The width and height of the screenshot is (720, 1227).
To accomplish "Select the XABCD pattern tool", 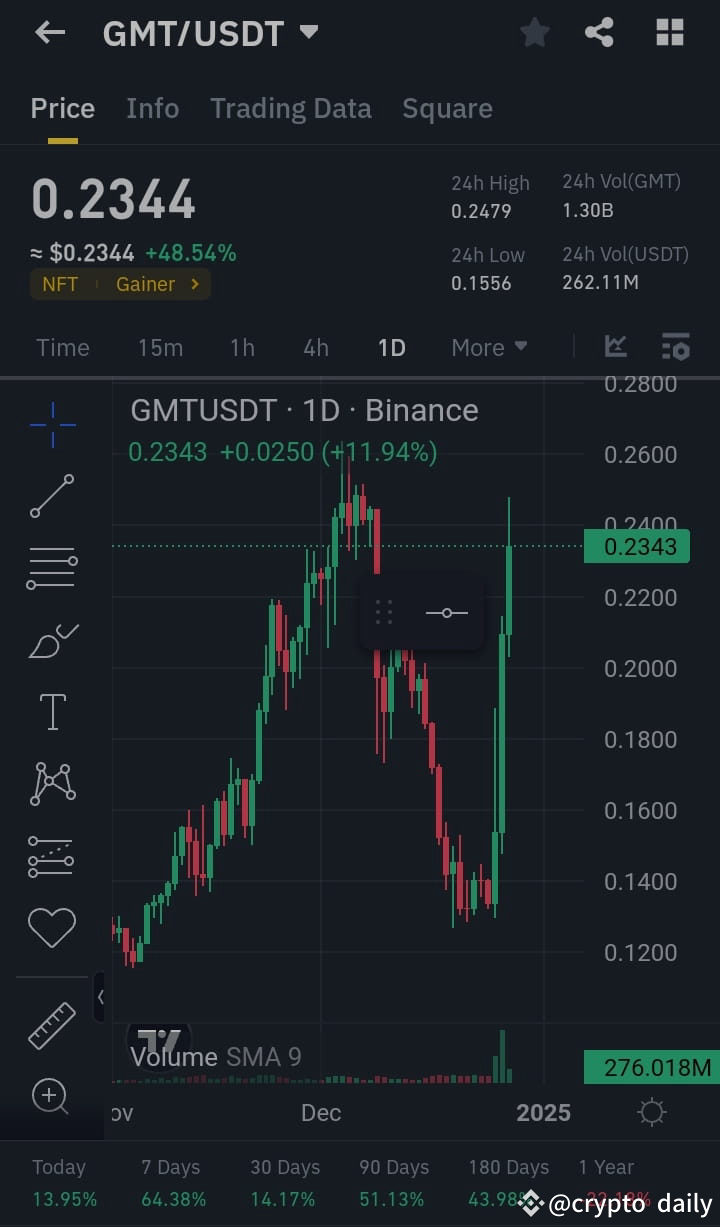I will point(52,783).
